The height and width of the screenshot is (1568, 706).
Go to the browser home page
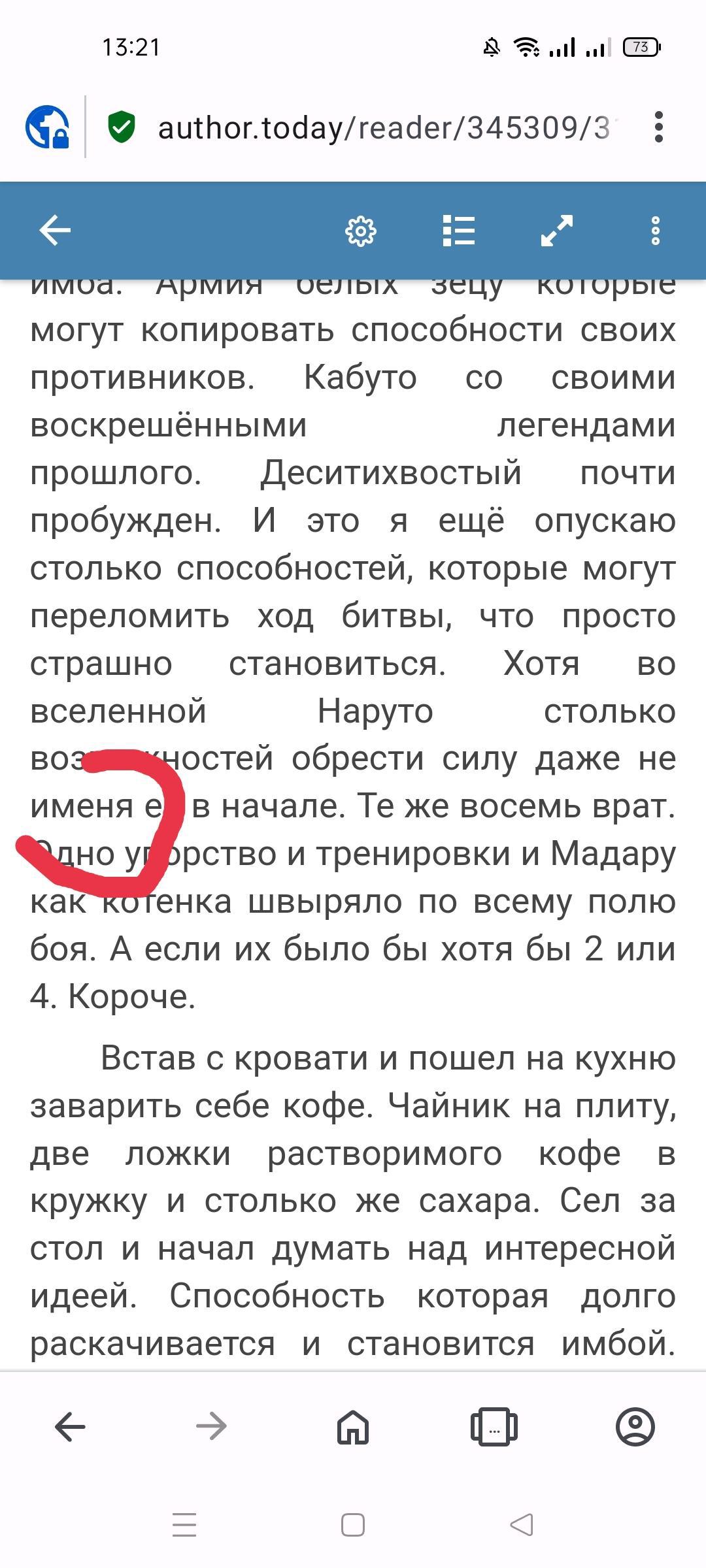point(353,1427)
